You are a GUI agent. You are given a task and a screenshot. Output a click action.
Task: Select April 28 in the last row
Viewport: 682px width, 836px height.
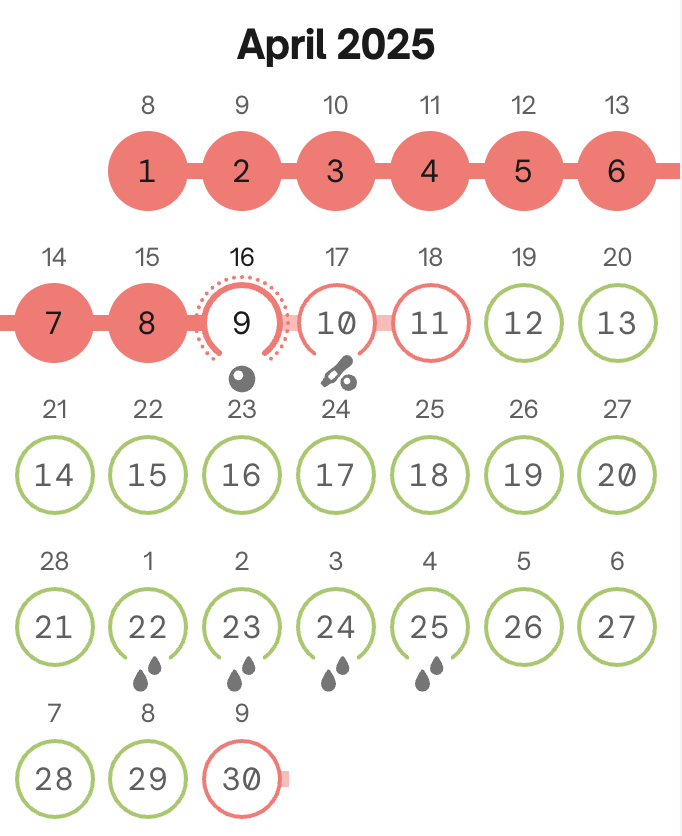pyautogui.click(x=54, y=779)
